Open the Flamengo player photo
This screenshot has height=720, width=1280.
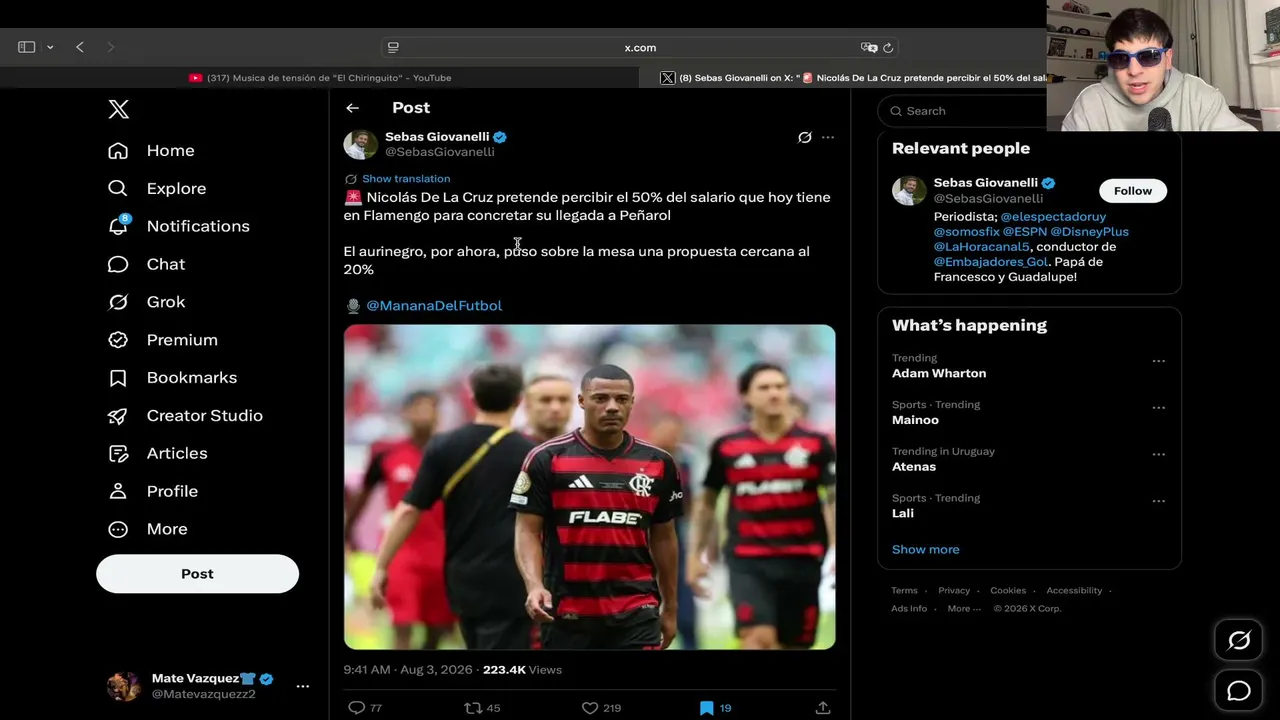tap(589, 487)
